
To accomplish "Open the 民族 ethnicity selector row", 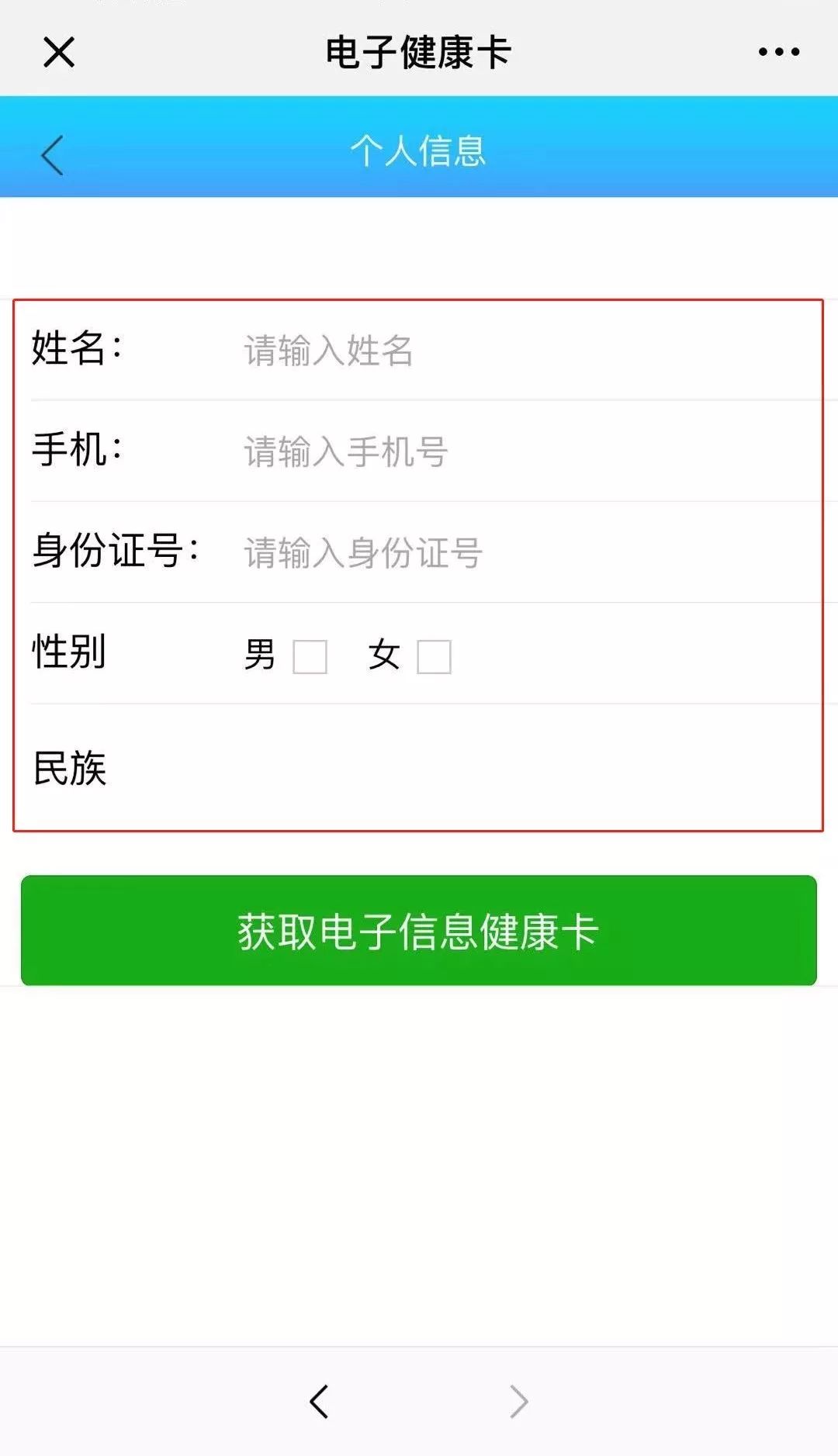I will coord(419,768).
